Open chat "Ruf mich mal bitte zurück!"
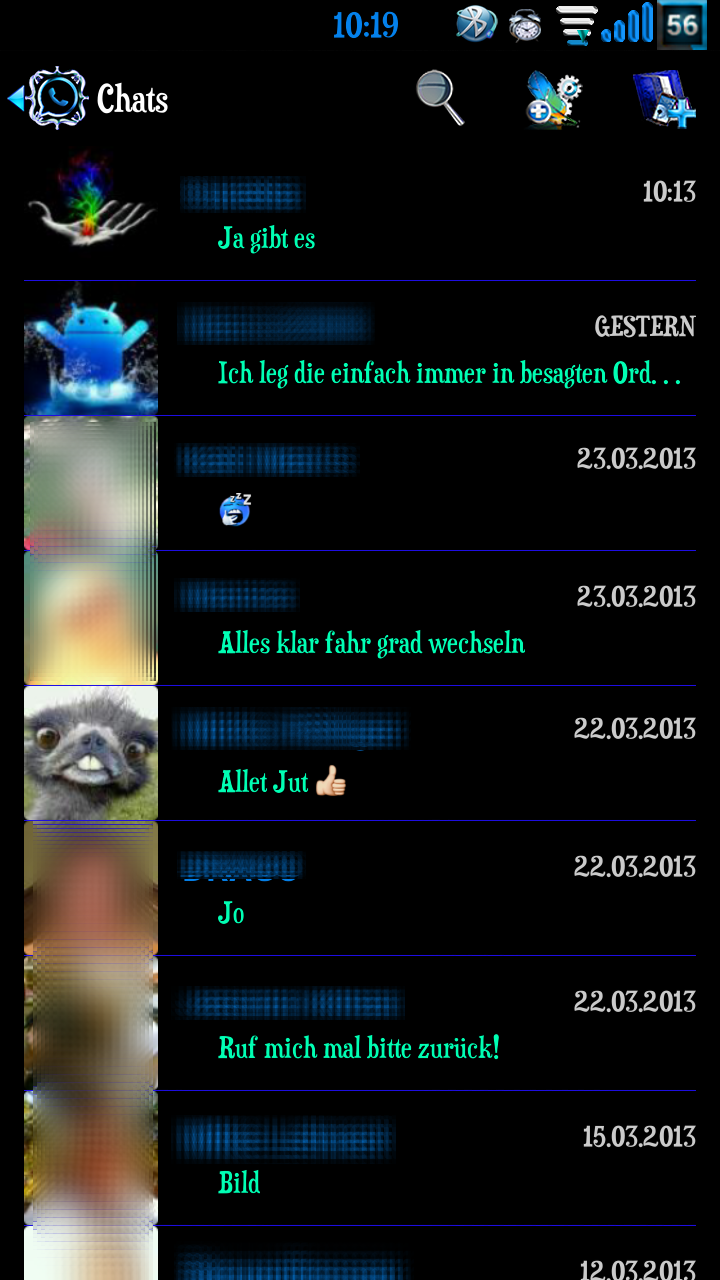This screenshot has height=1280, width=720. (360, 1023)
